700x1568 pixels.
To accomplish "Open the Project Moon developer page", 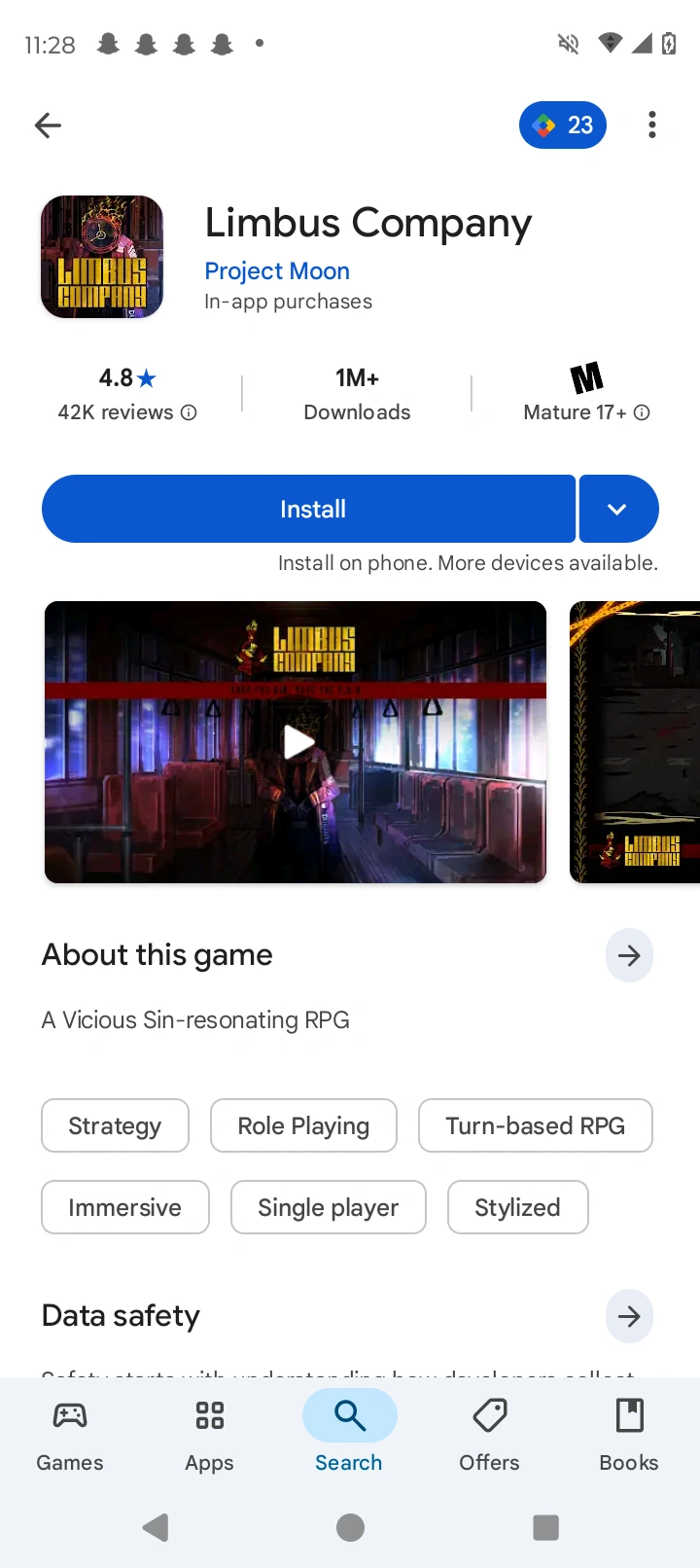I will [277, 271].
